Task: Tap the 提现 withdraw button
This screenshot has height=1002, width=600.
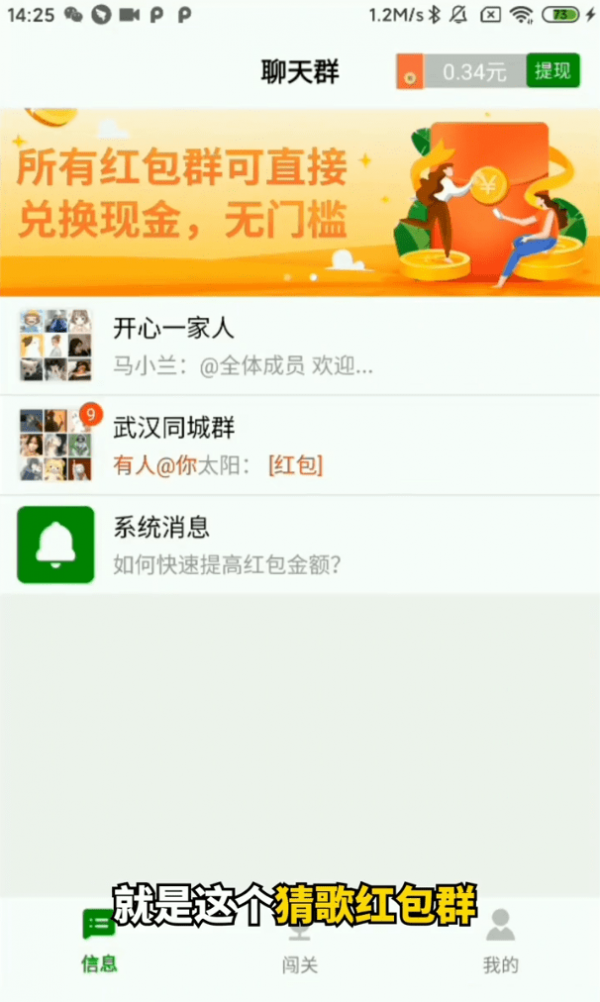Action: [552, 71]
